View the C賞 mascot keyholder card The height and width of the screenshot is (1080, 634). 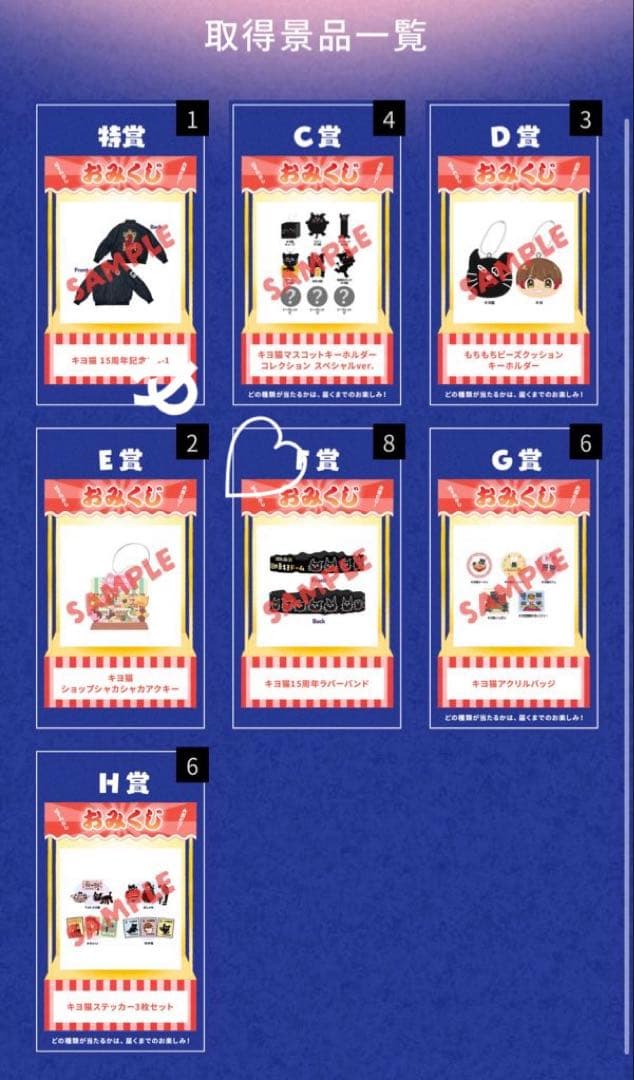(316, 256)
